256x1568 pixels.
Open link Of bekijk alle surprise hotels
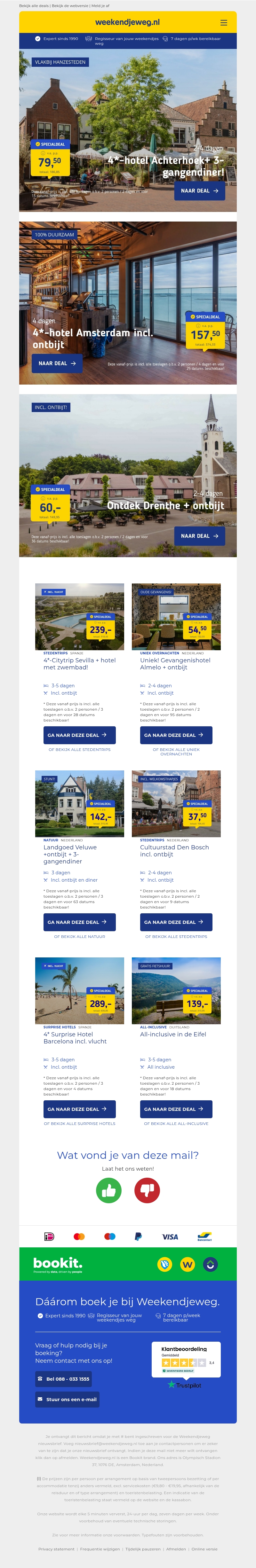[79, 1123]
